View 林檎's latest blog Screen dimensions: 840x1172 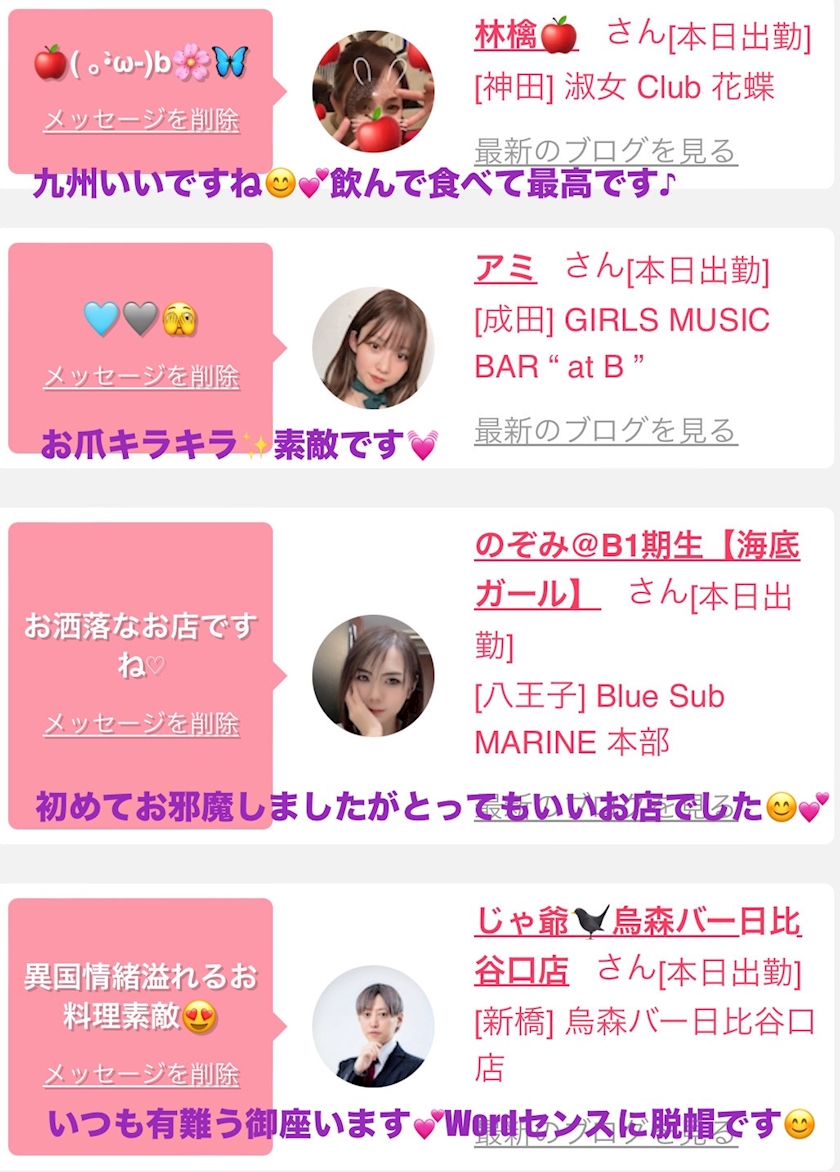point(605,152)
